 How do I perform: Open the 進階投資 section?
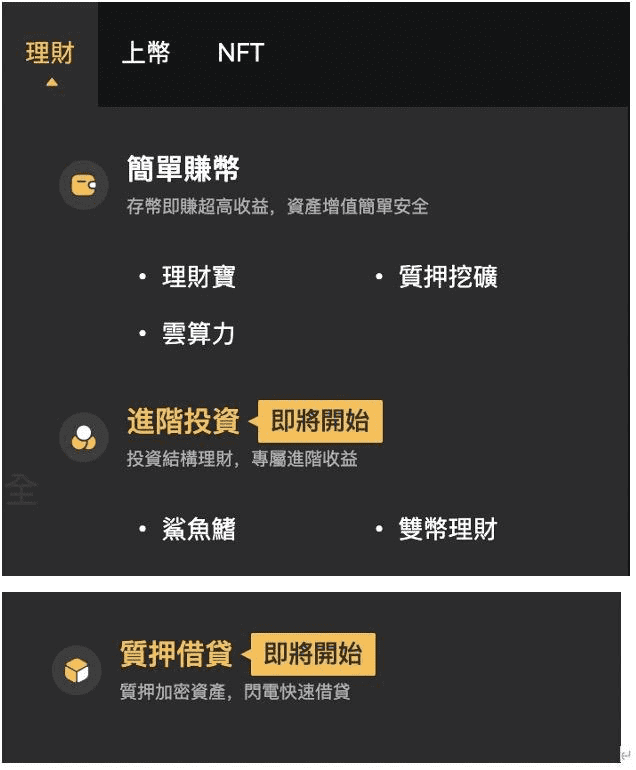[184, 421]
